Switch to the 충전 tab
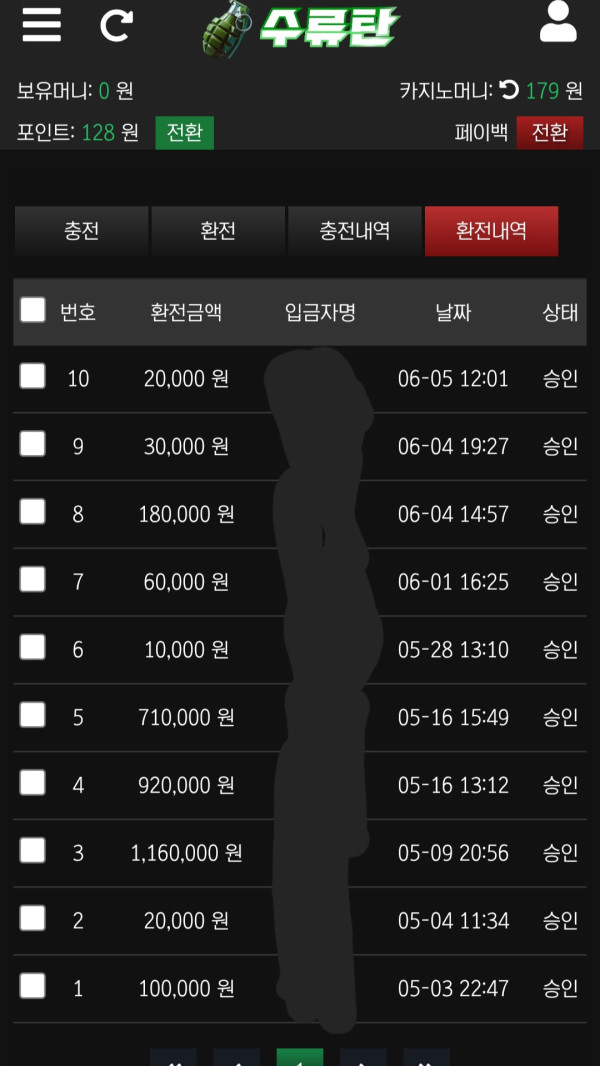The image size is (600, 1066). (x=82, y=231)
